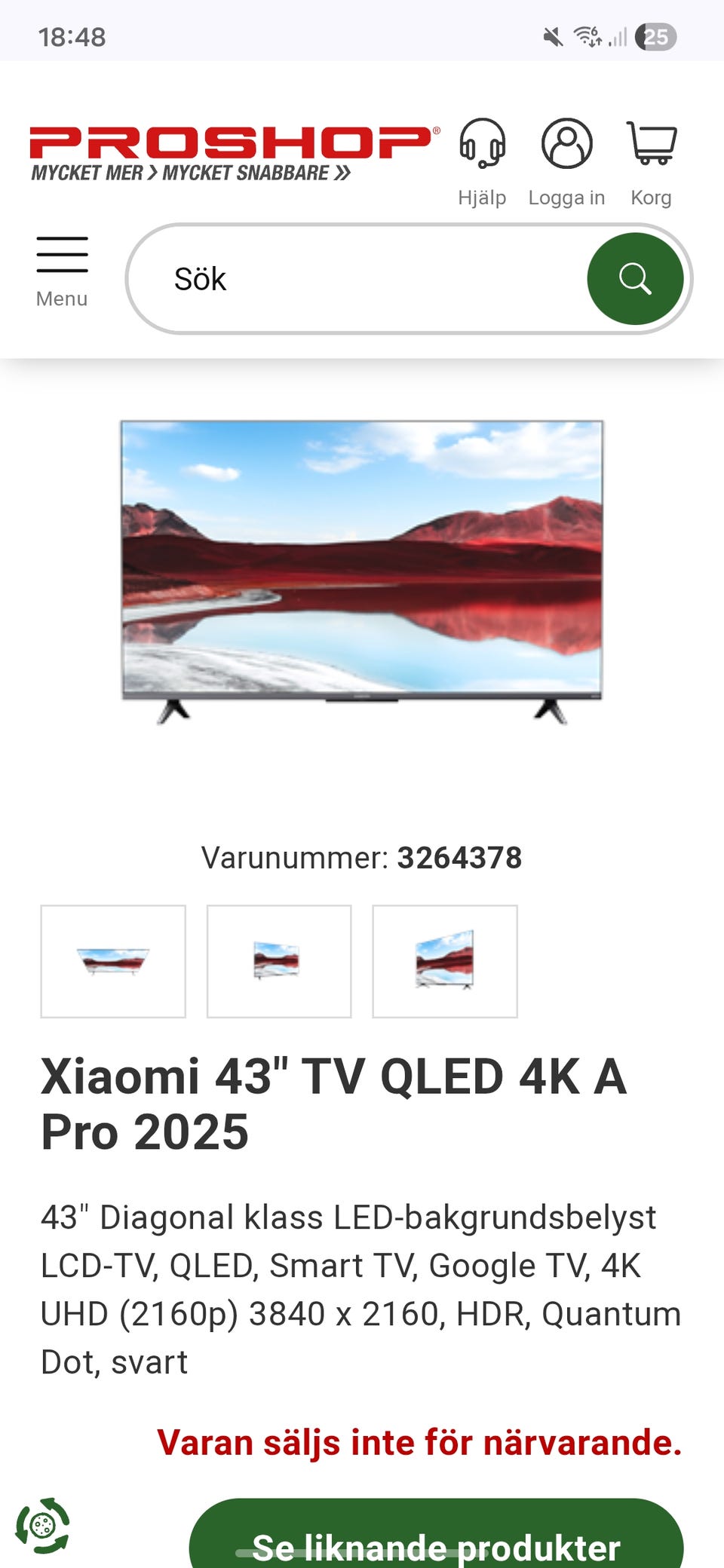Open the Hjälp support headset icon
The height and width of the screenshot is (1568, 724).
(482, 145)
